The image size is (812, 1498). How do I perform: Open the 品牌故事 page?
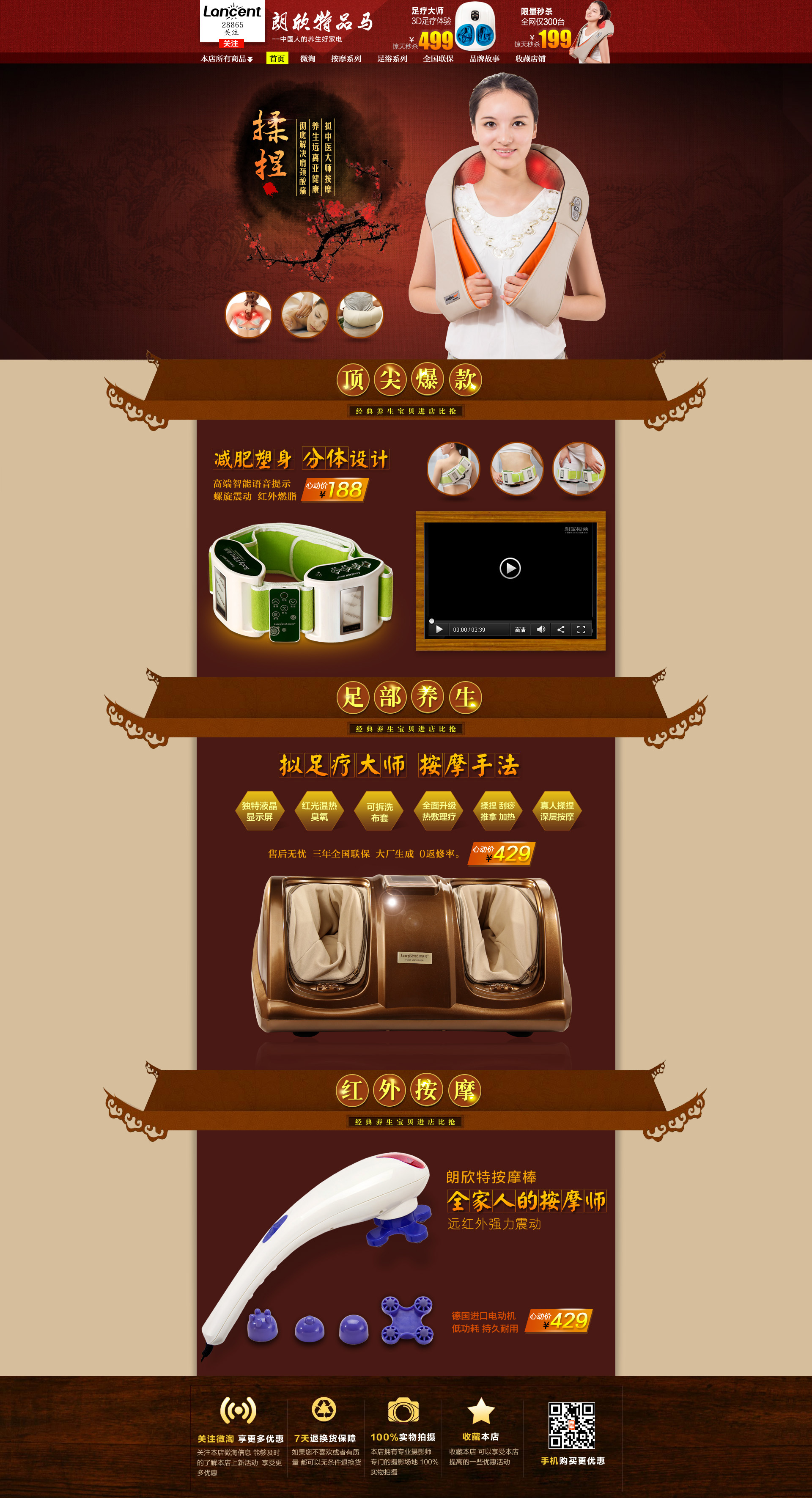(x=484, y=59)
